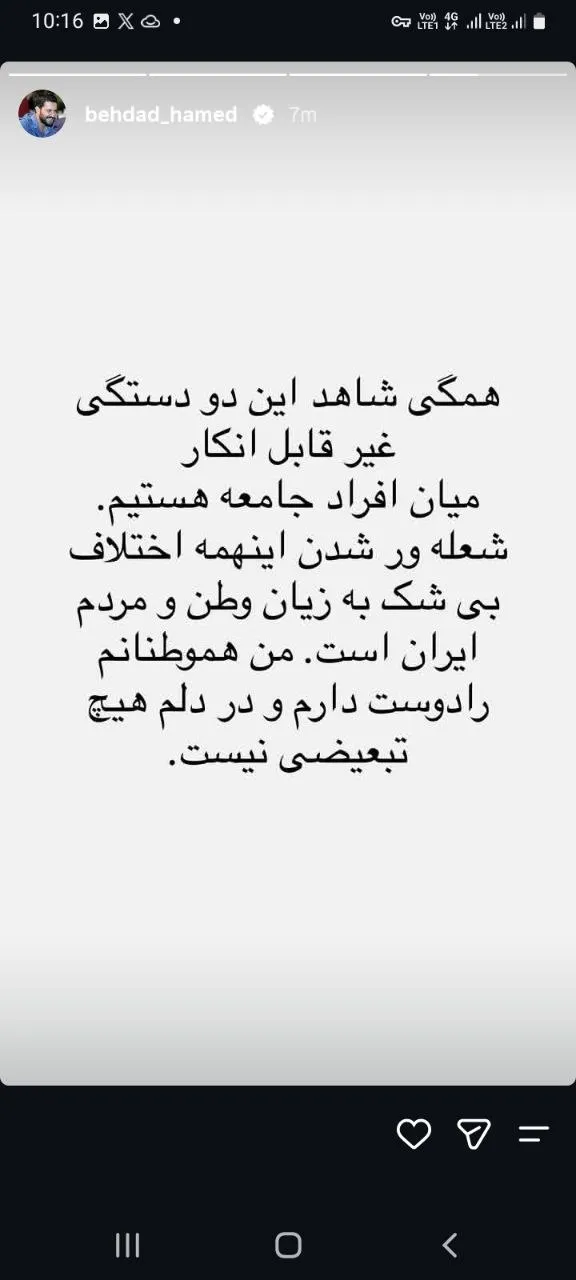
Task: Return to the home screen
Action: point(288,1244)
